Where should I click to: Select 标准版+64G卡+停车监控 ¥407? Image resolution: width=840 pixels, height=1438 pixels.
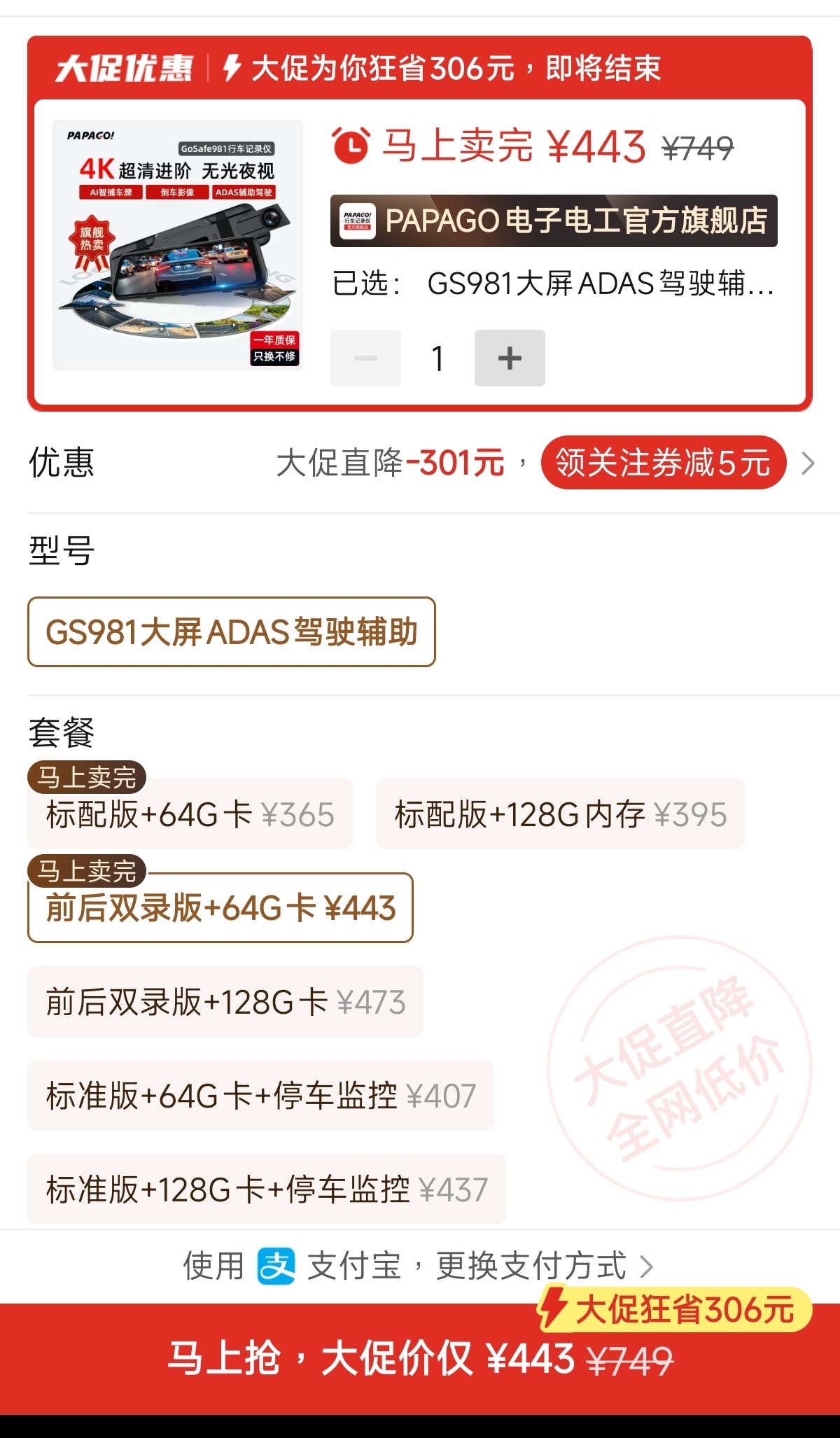[260, 1096]
